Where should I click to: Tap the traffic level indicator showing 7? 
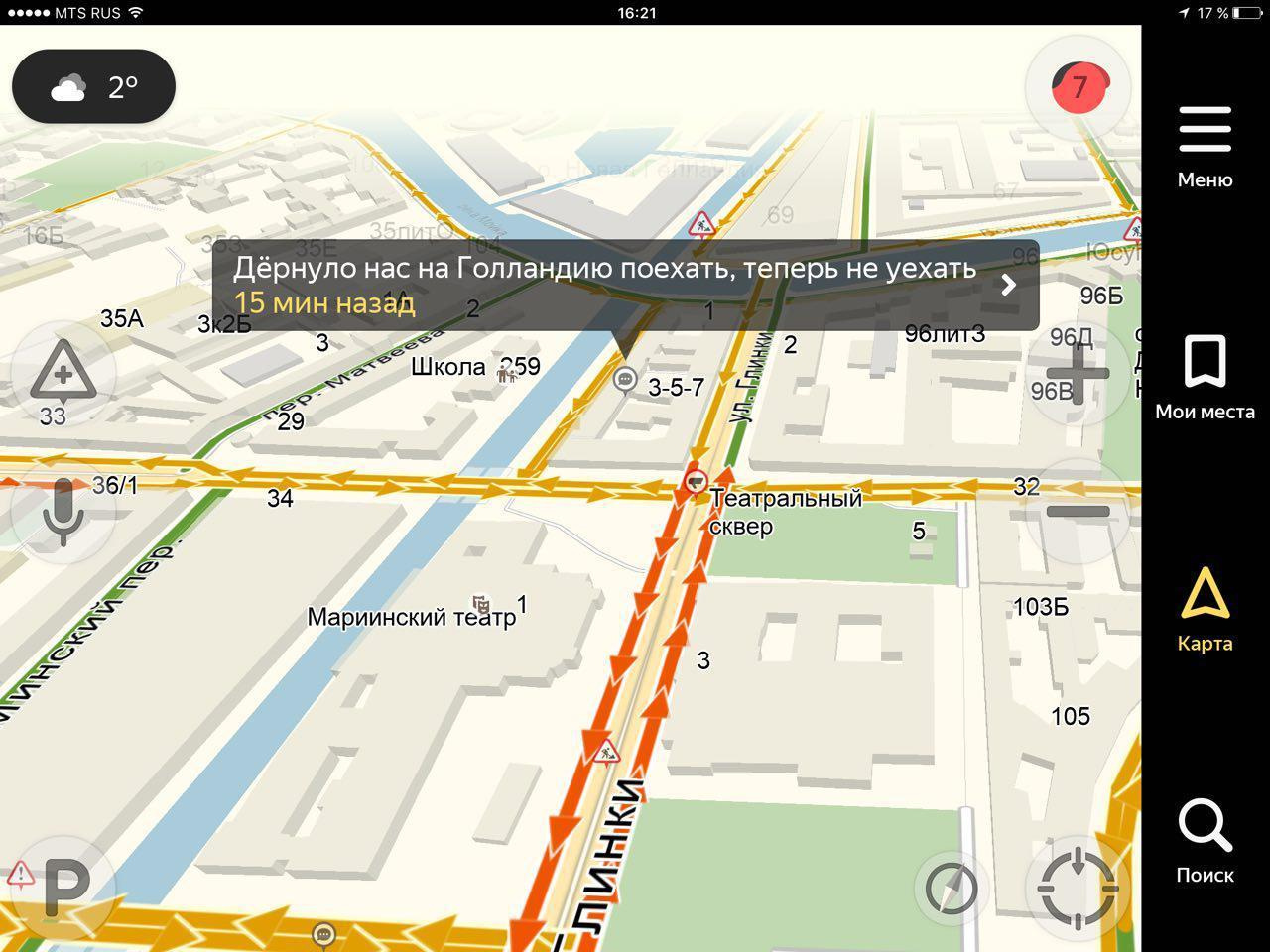[x=1079, y=87]
